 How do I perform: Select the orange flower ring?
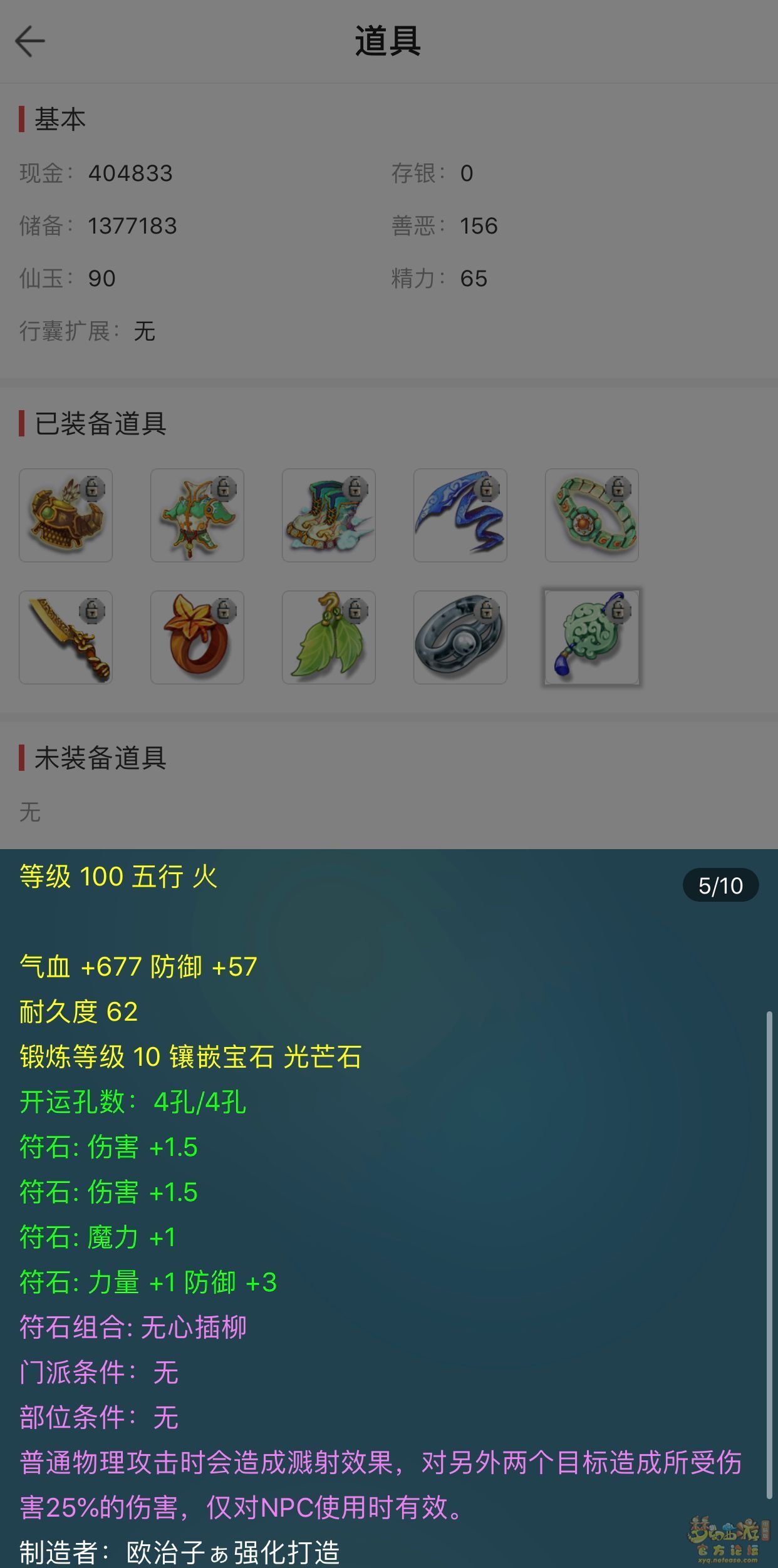tap(197, 637)
